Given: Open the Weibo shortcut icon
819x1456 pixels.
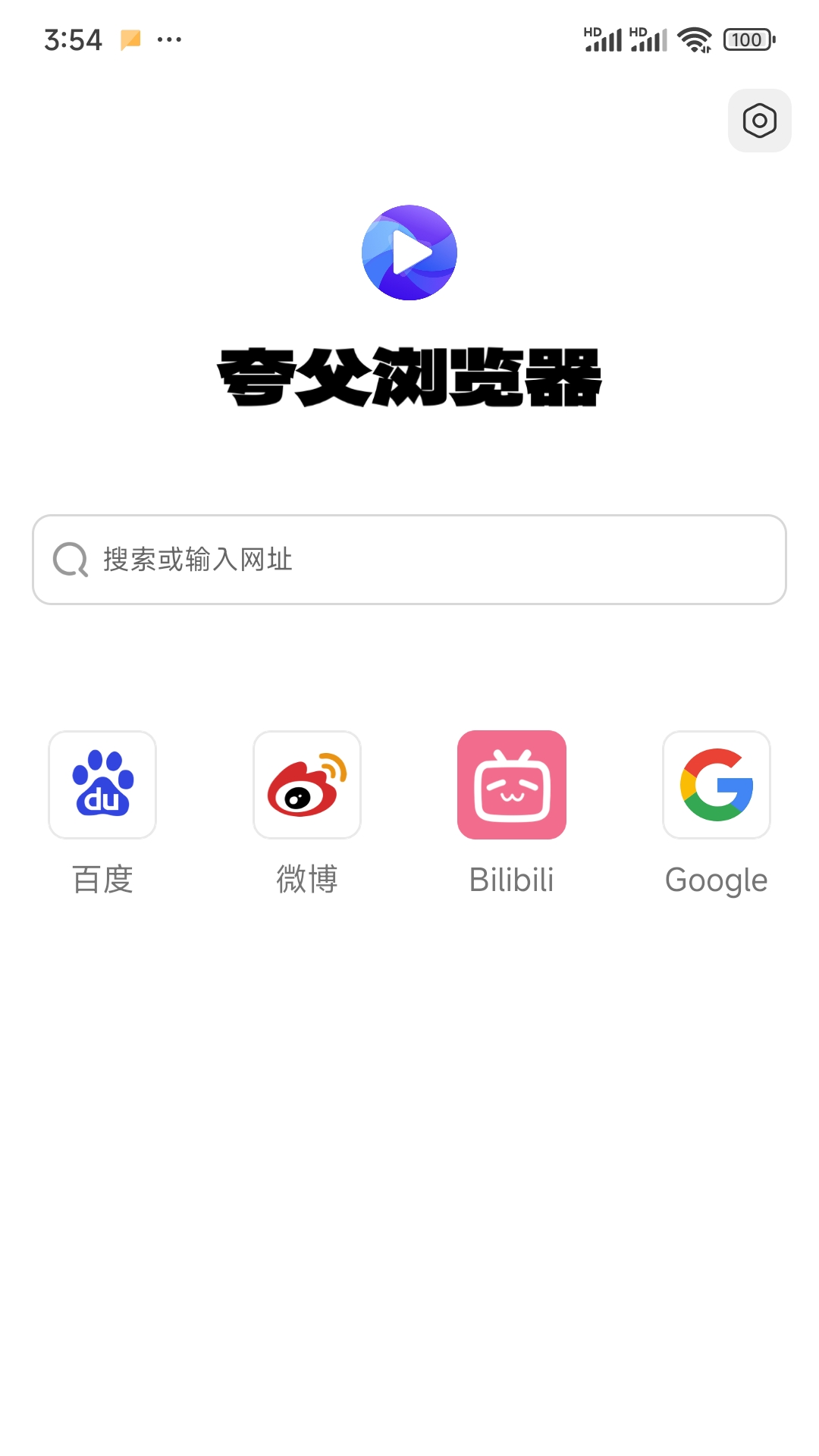Looking at the screenshot, I should click(307, 785).
